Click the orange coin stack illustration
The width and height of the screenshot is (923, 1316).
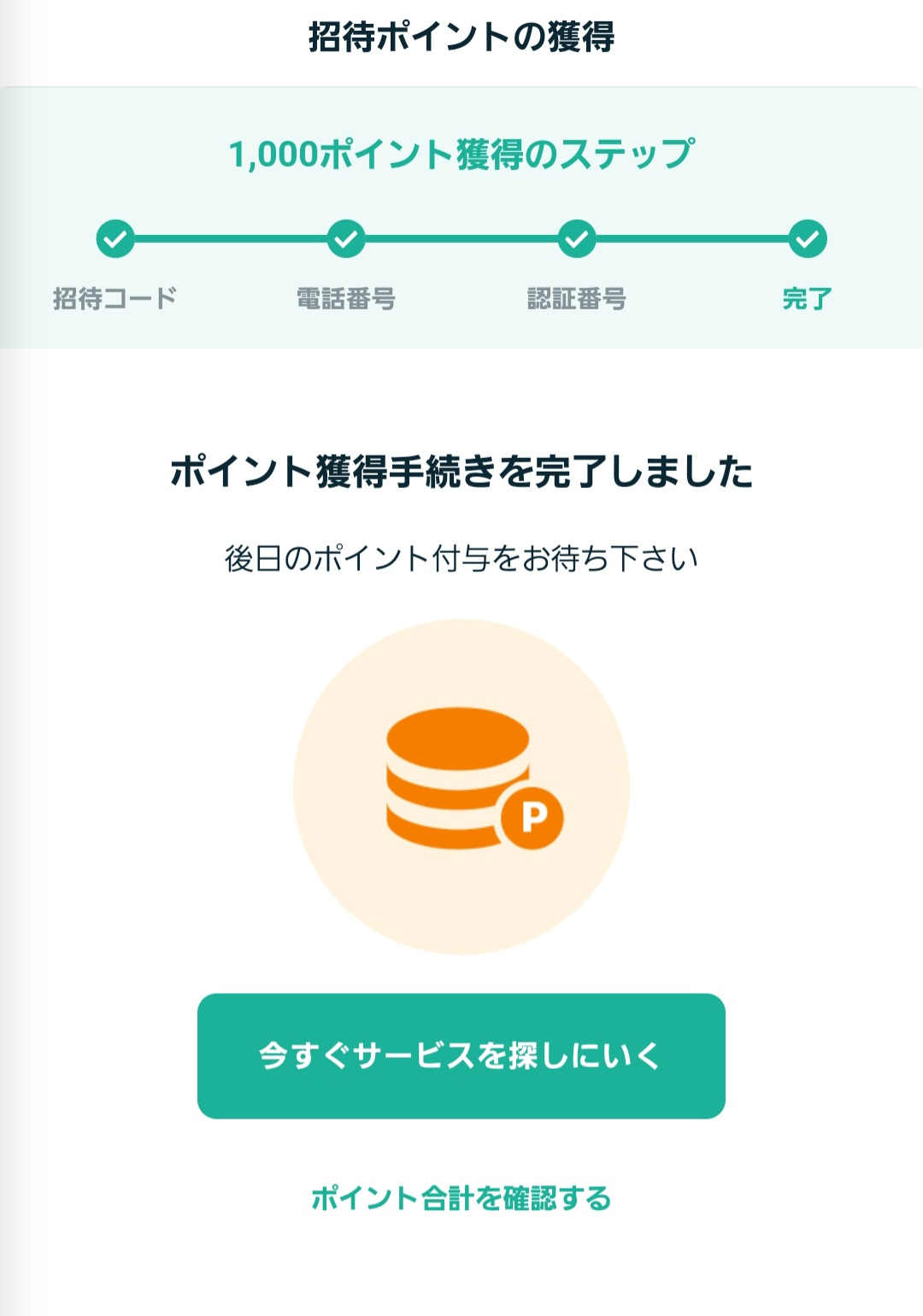point(457,773)
